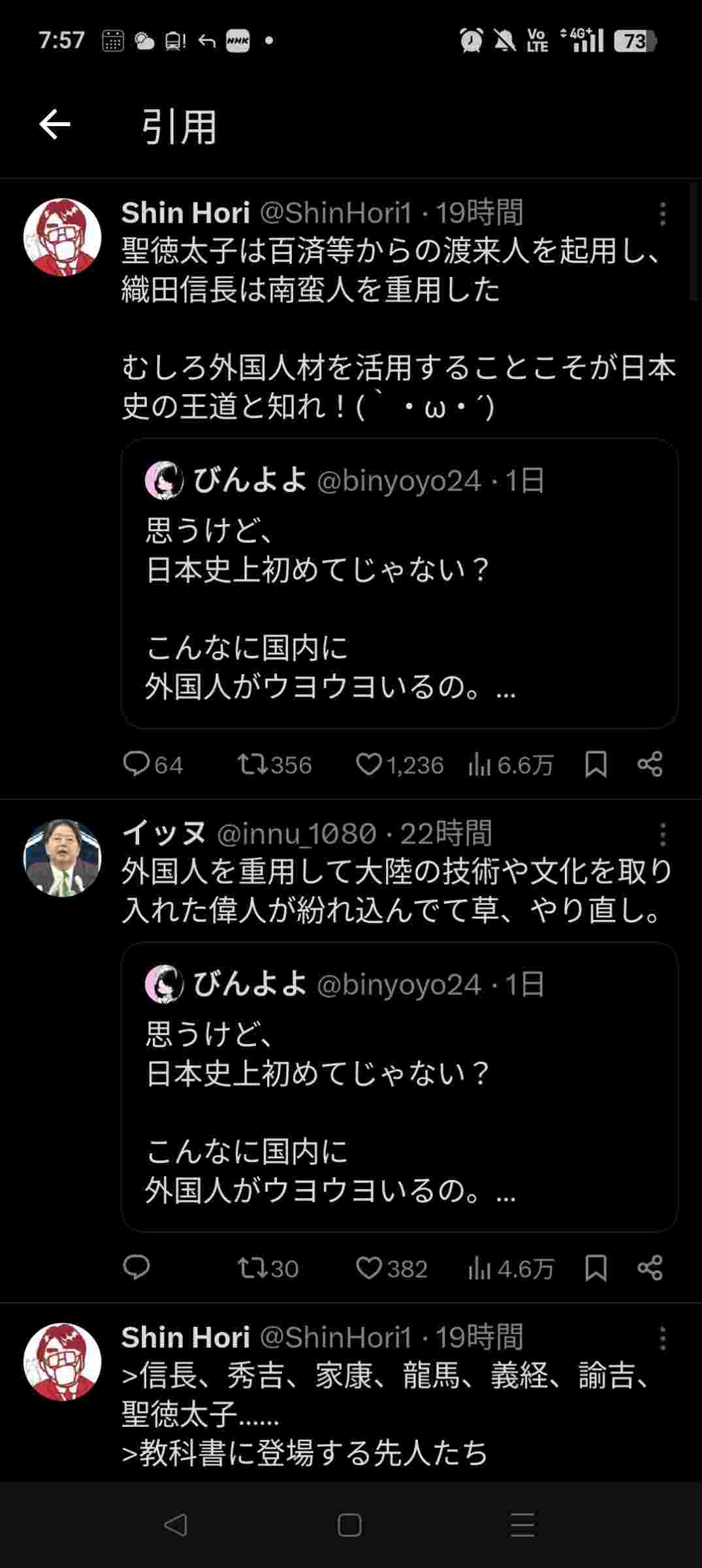The width and height of the screenshot is (702, 1568).
Task: Open the @ShinHori1 handle on the first post
Action: [x=336, y=213]
